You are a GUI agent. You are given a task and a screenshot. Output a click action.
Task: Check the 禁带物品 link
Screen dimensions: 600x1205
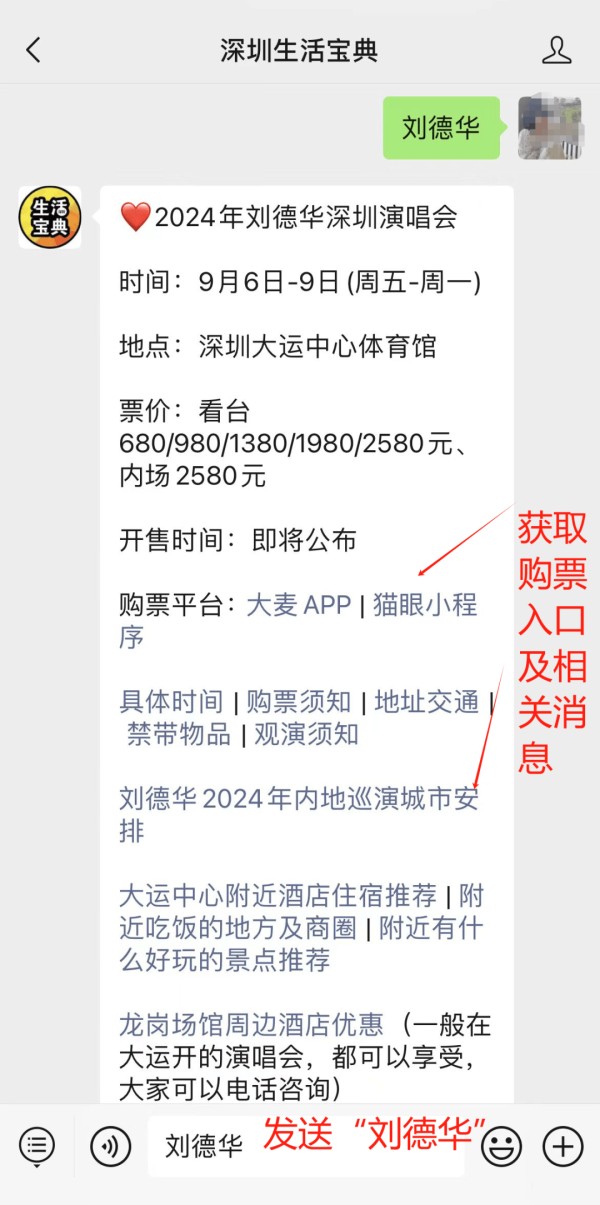(179, 735)
